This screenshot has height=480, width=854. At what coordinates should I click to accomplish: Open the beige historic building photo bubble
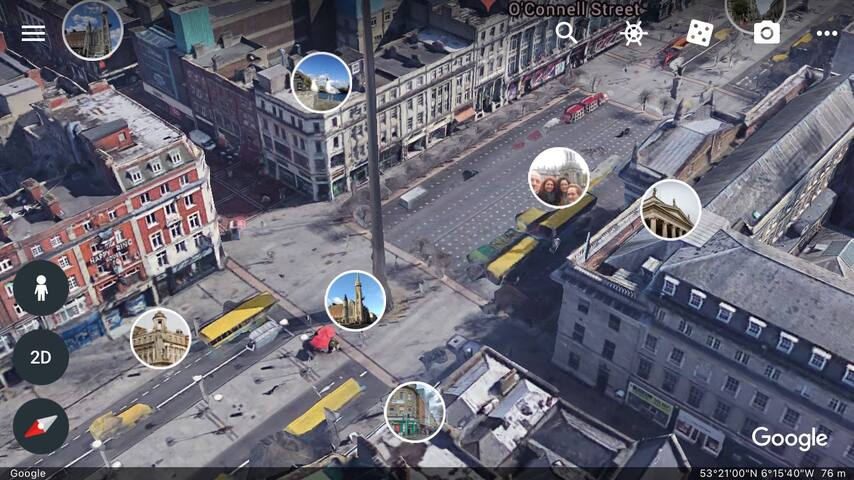click(160, 338)
